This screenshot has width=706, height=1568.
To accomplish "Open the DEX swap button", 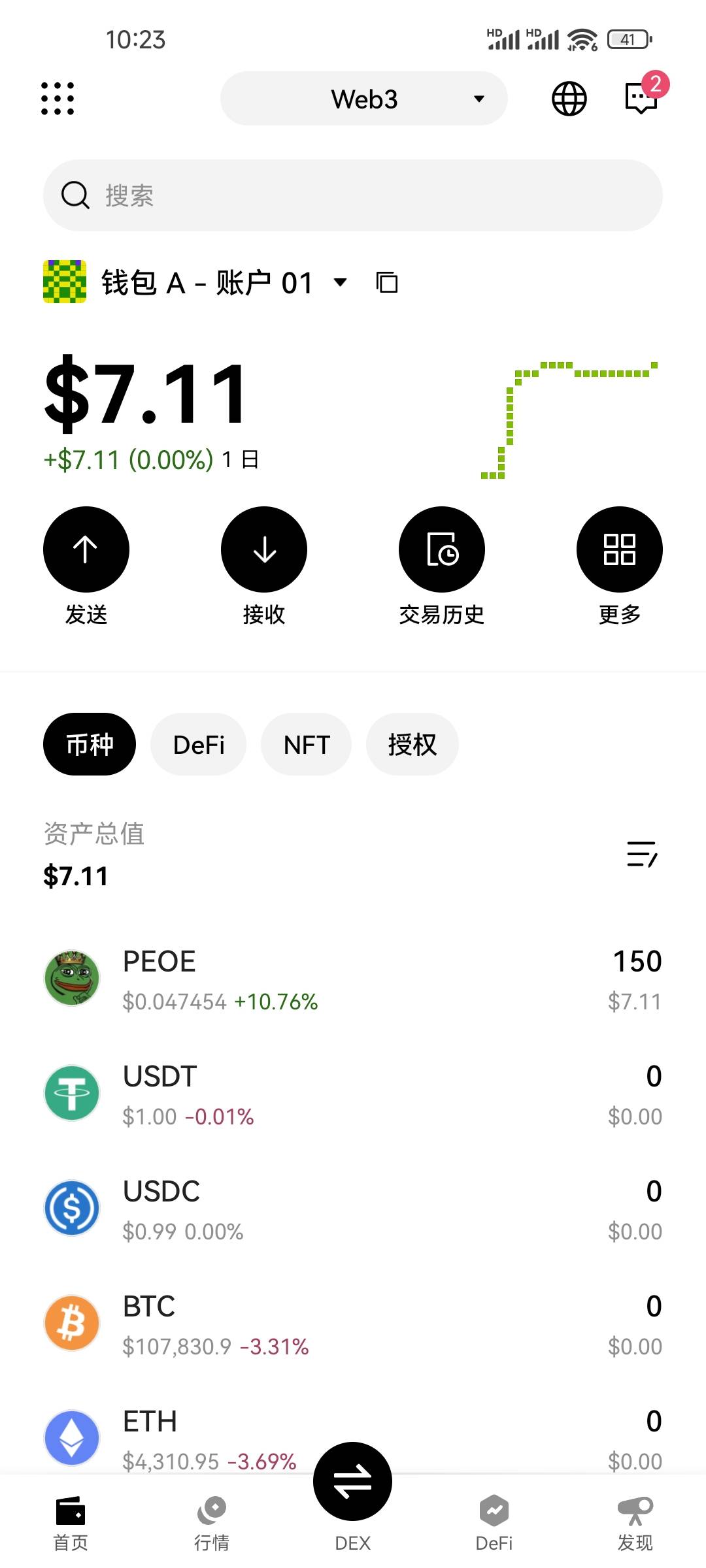I will point(353,1481).
